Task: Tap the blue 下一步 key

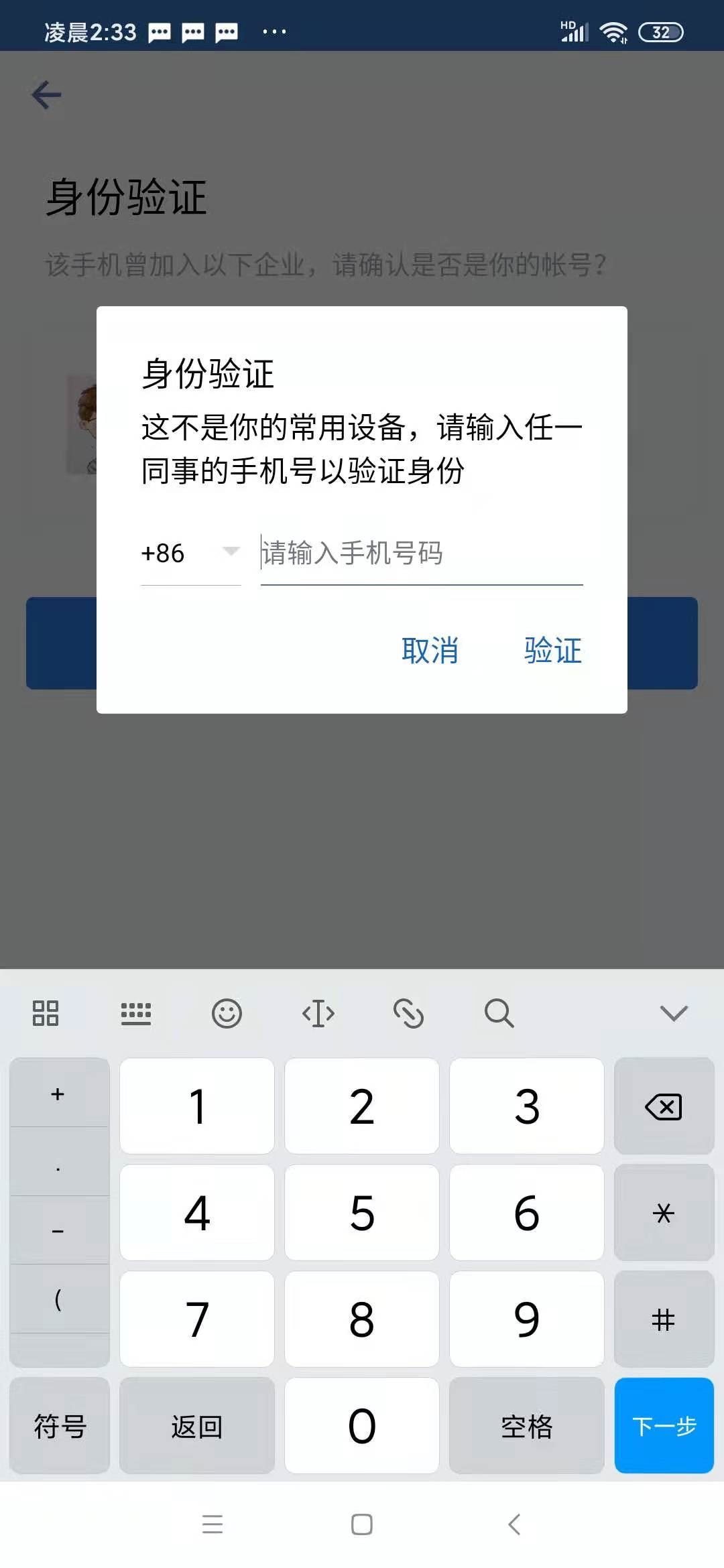Action: (664, 1426)
